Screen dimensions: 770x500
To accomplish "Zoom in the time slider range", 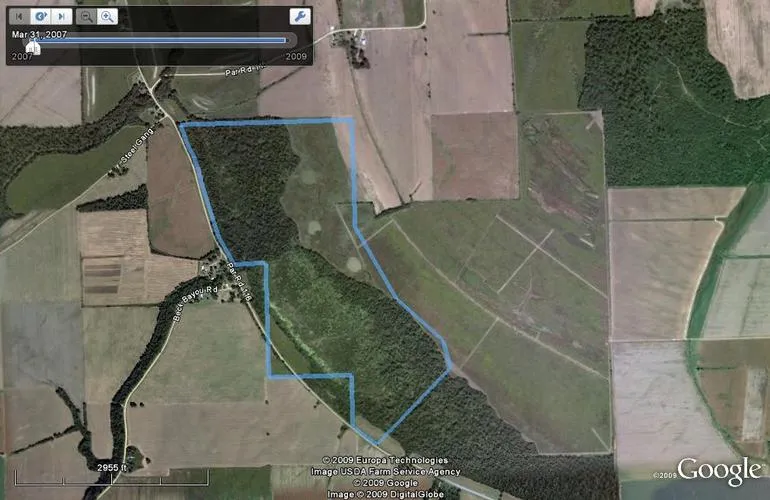I will (107, 16).
